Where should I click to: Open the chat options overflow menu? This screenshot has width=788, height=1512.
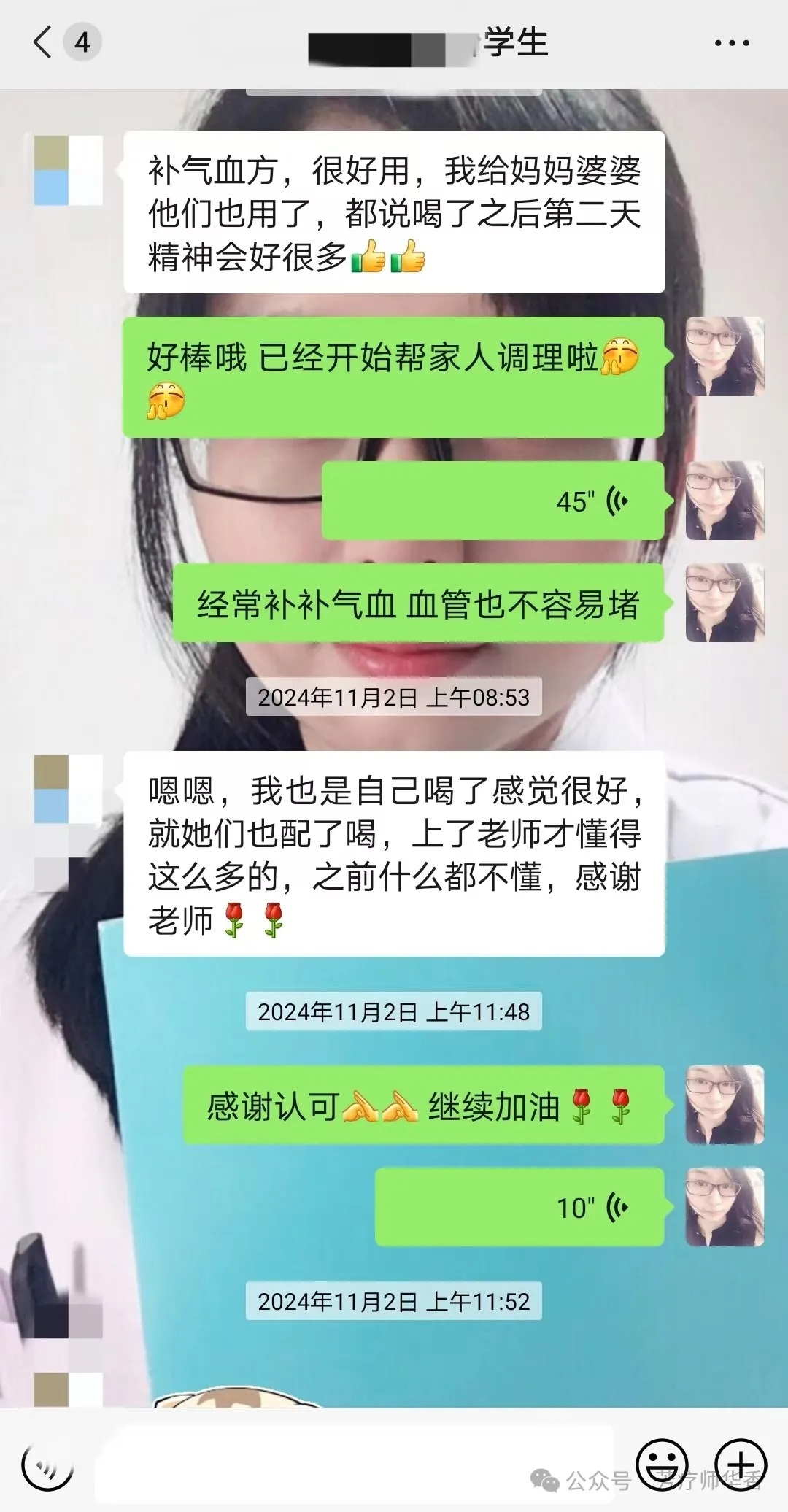(731, 43)
